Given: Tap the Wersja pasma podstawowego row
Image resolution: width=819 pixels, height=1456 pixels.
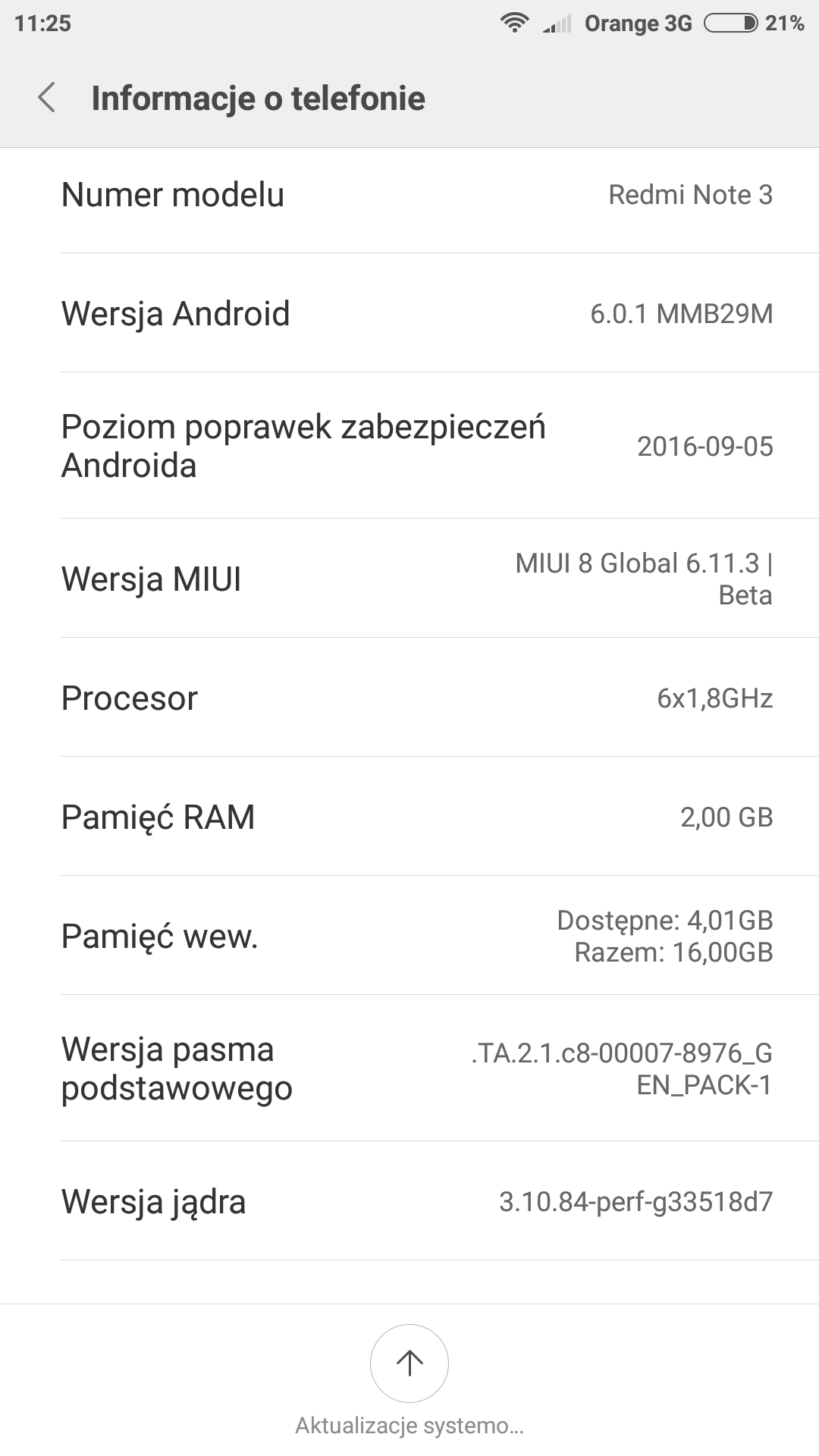Looking at the screenshot, I should point(409,1068).
